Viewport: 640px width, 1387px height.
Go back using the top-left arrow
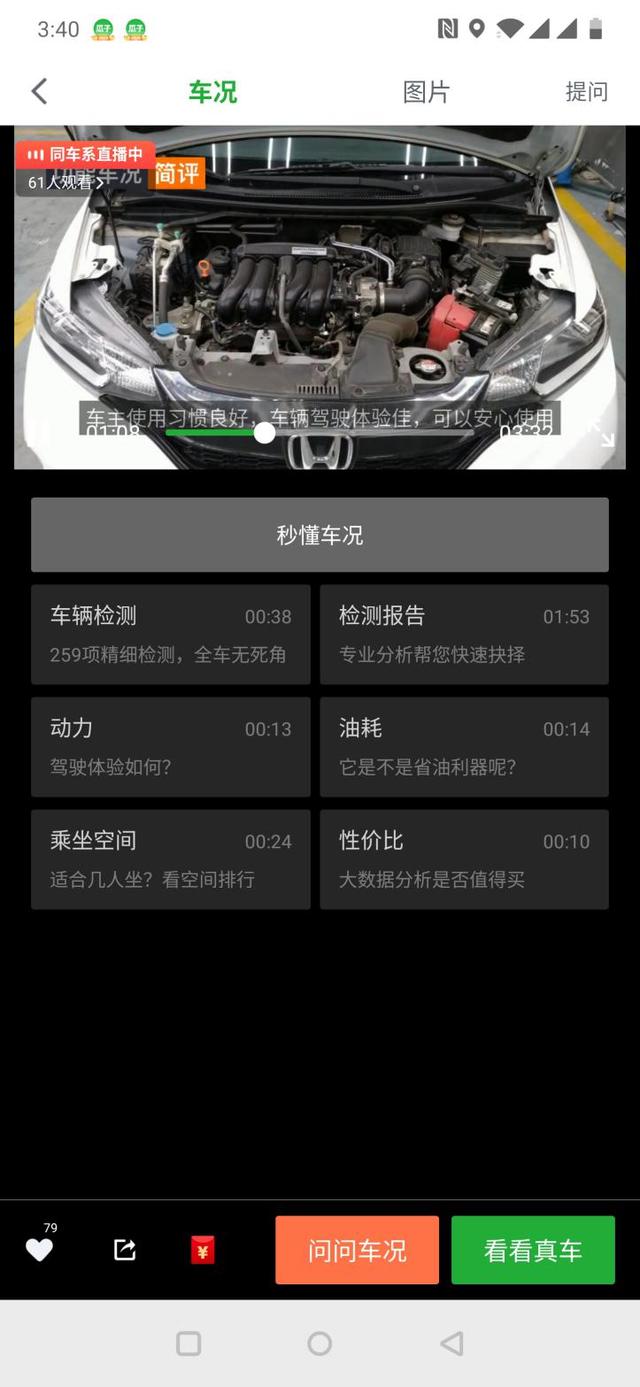pos(39,92)
